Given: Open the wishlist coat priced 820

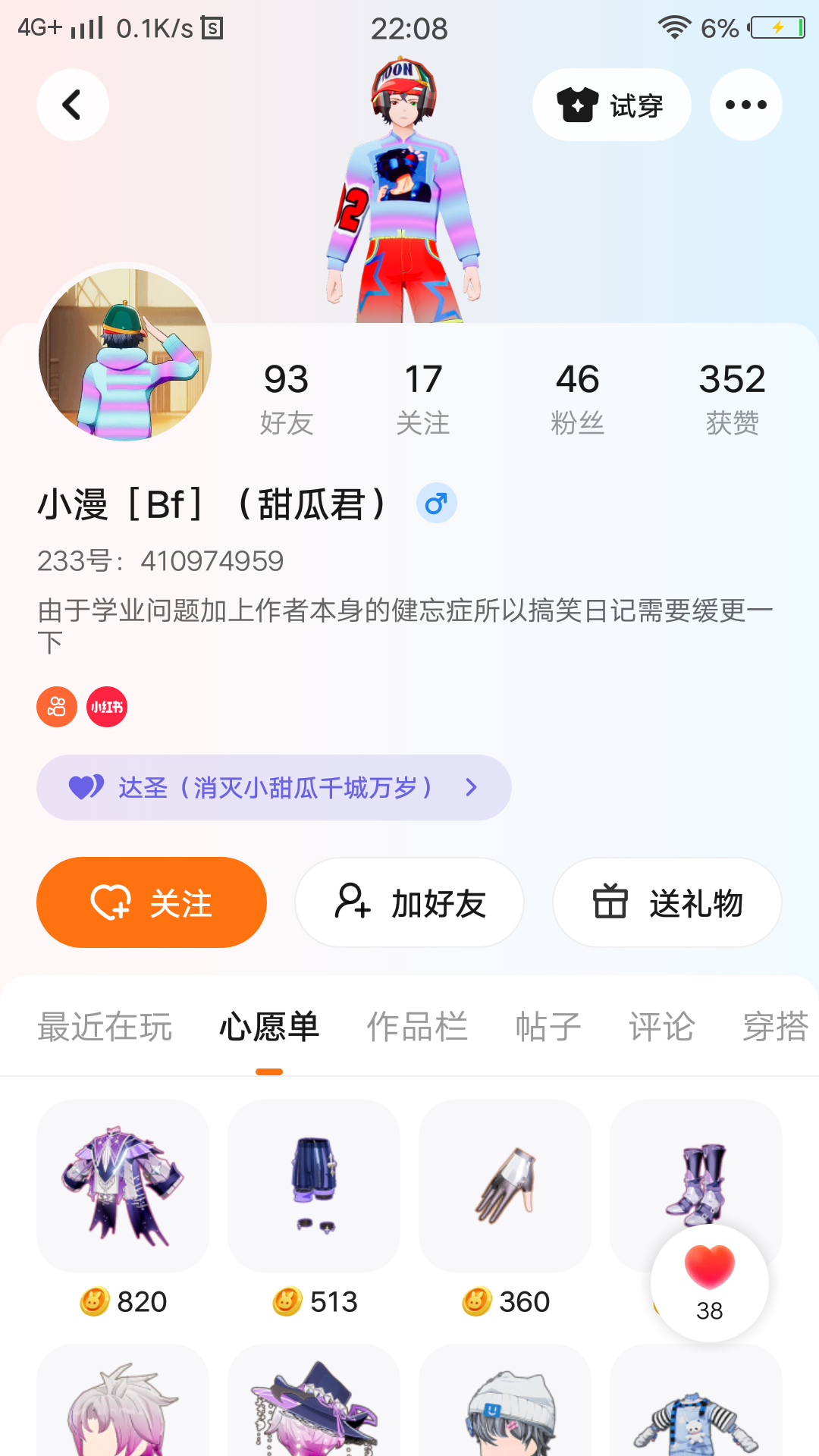Looking at the screenshot, I should pos(123,1186).
